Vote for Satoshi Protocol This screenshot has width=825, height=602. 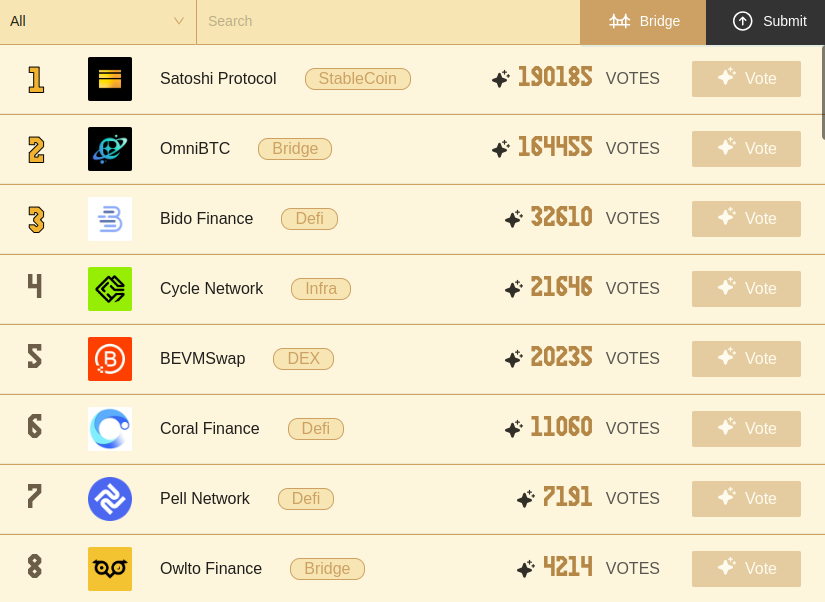(x=746, y=79)
